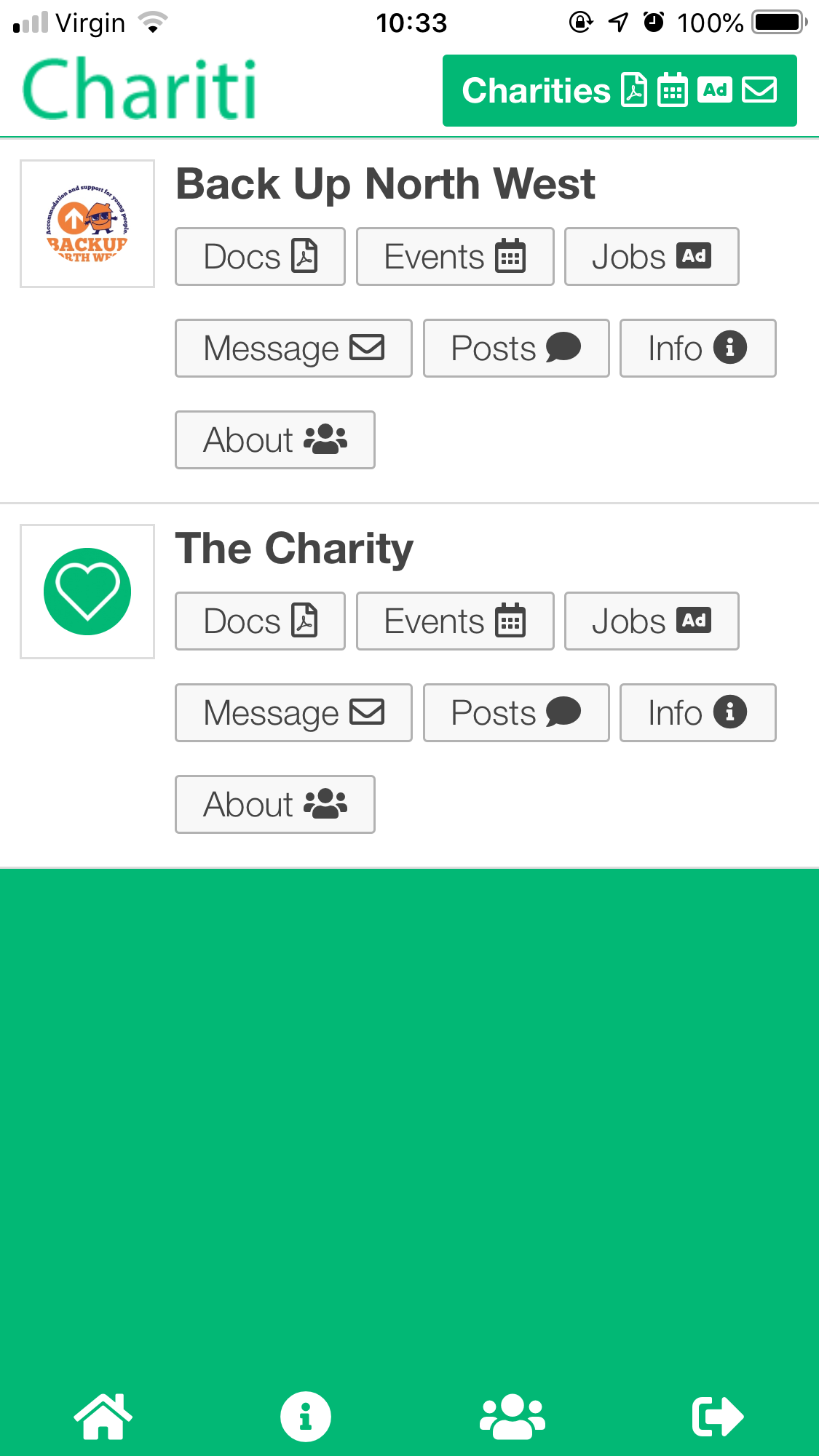Screen dimensions: 819x1456
Task: Show Info for Back Up North West
Action: click(697, 349)
